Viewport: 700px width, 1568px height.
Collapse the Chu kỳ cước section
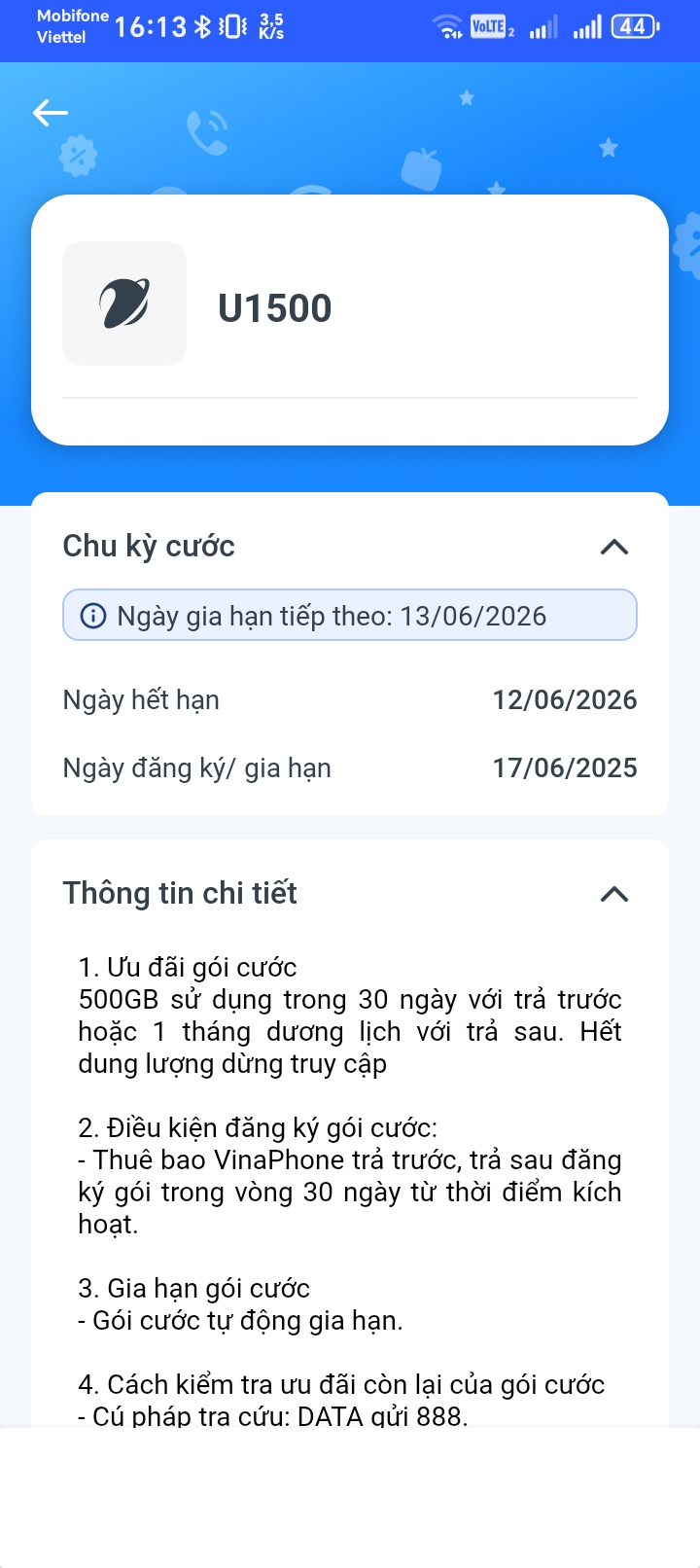pos(613,547)
